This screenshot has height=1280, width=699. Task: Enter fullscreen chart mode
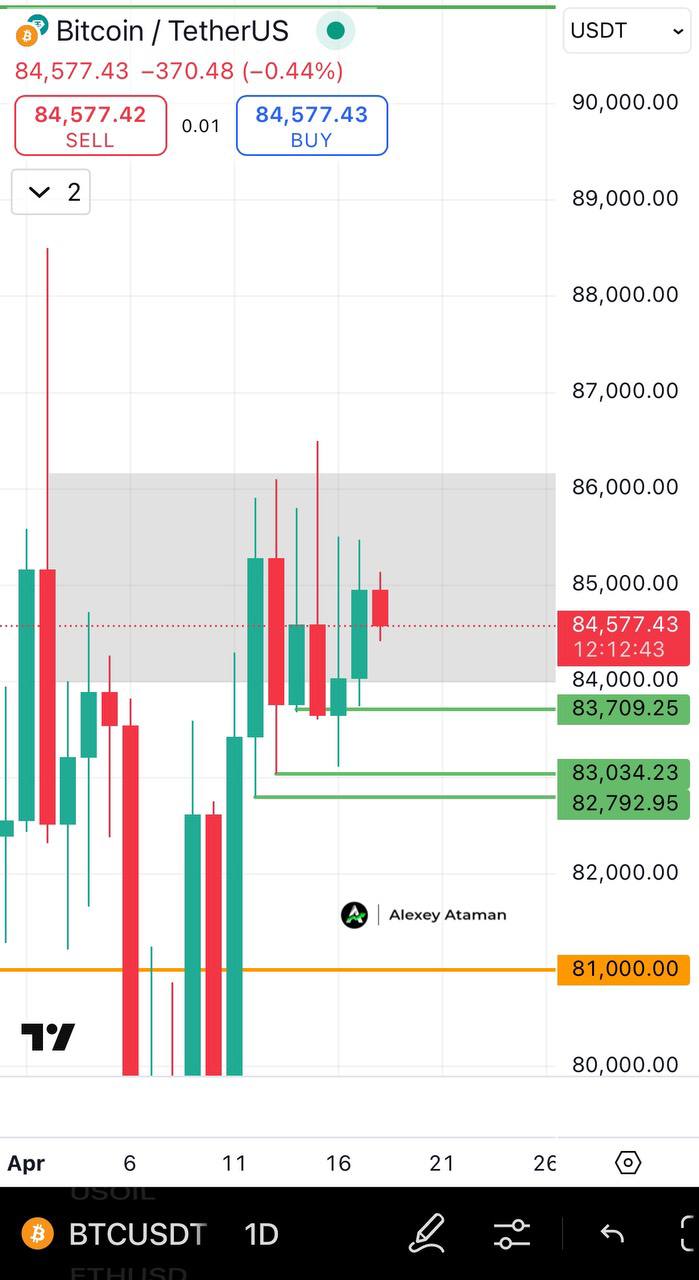(688, 1234)
